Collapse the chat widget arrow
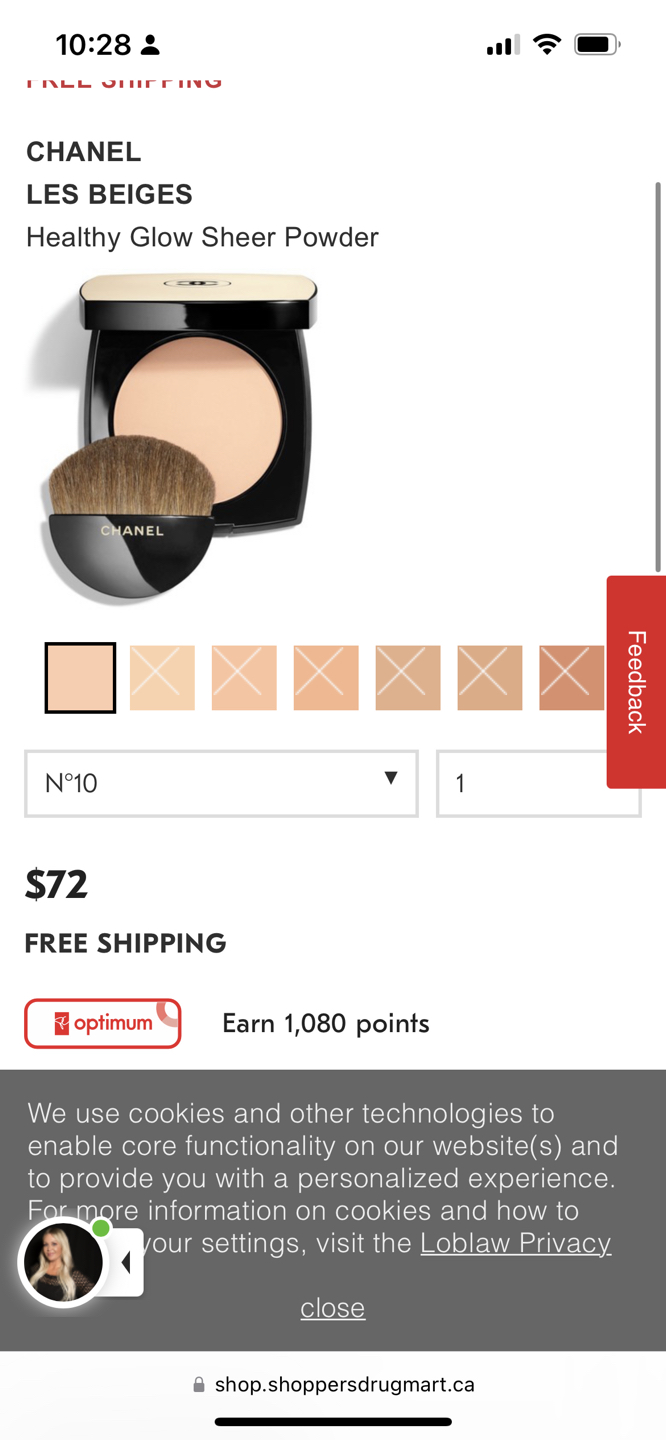Screen dimensions: 666x1440 coord(126,1263)
